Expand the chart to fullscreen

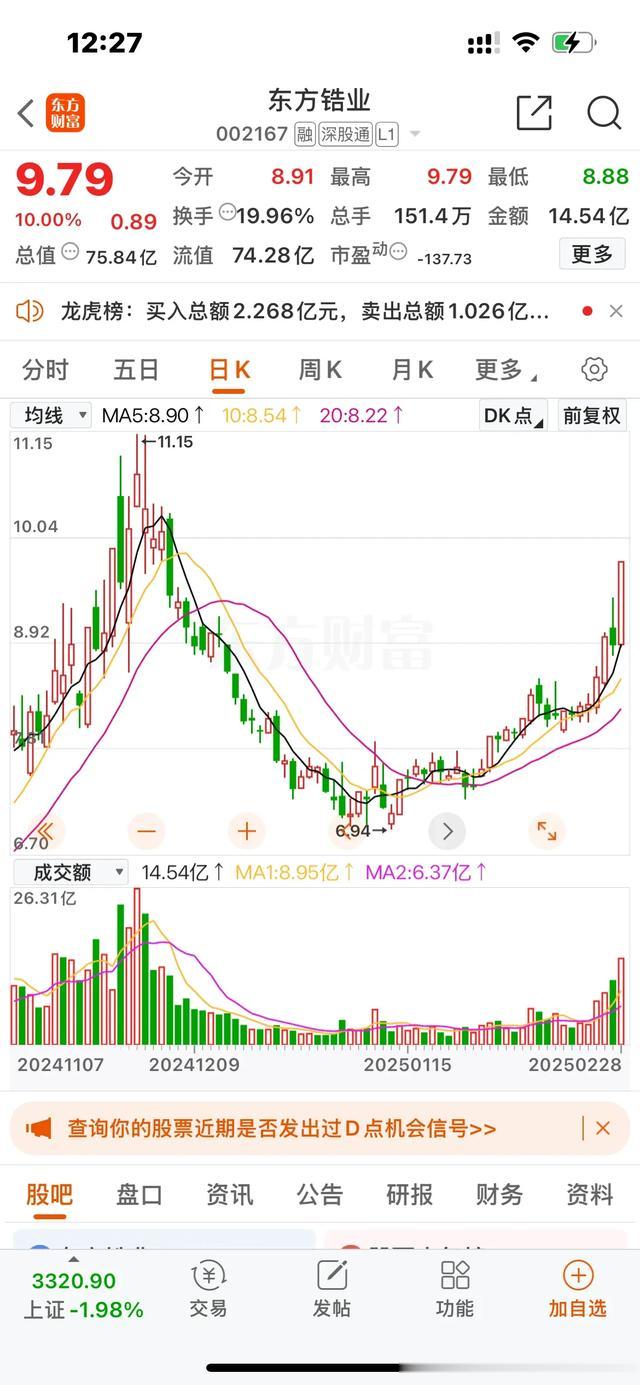pyautogui.click(x=547, y=830)
